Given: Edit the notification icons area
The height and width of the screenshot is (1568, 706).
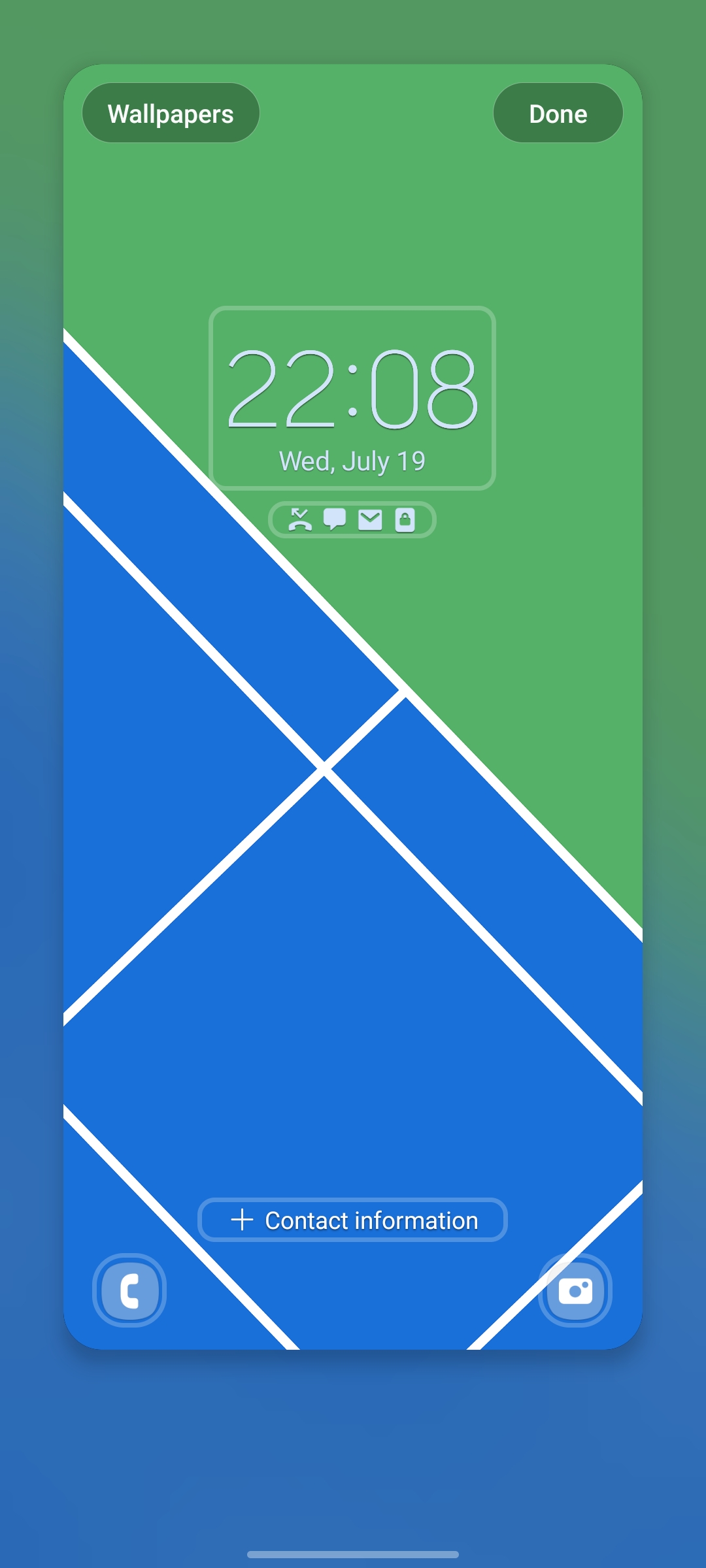Looking at the screenshot, I should coord(352,520).
